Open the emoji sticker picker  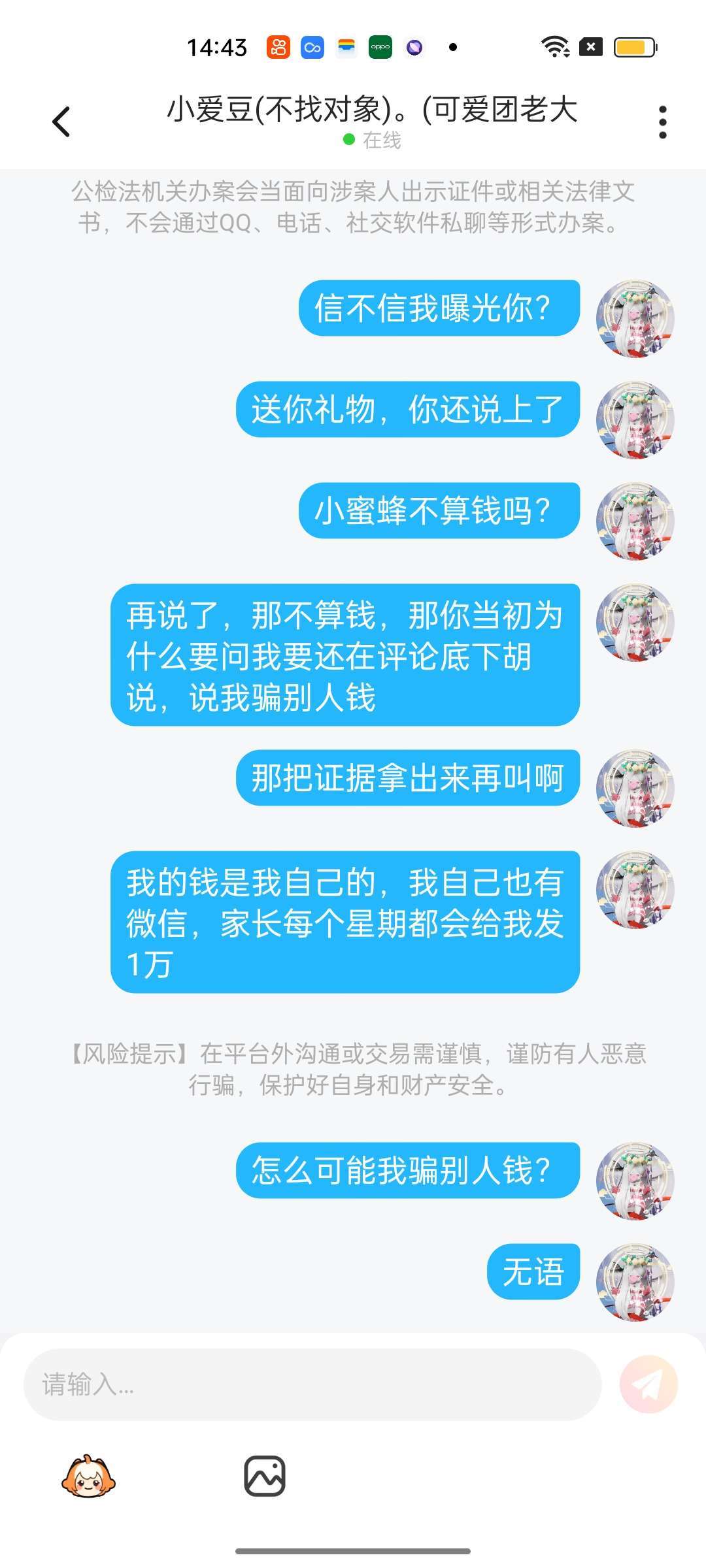click(88, 1477)
